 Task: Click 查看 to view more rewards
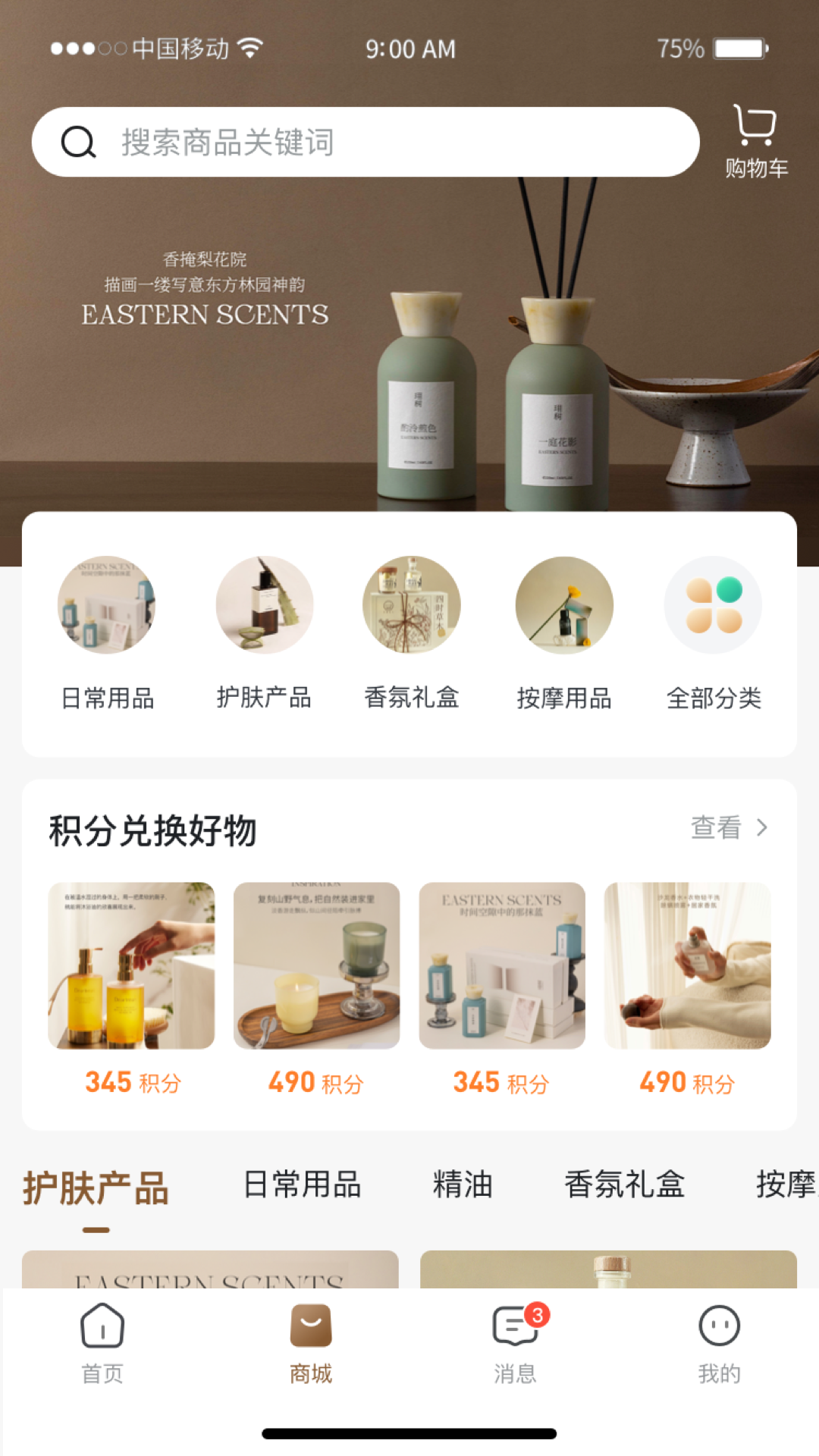click(716, 829)
